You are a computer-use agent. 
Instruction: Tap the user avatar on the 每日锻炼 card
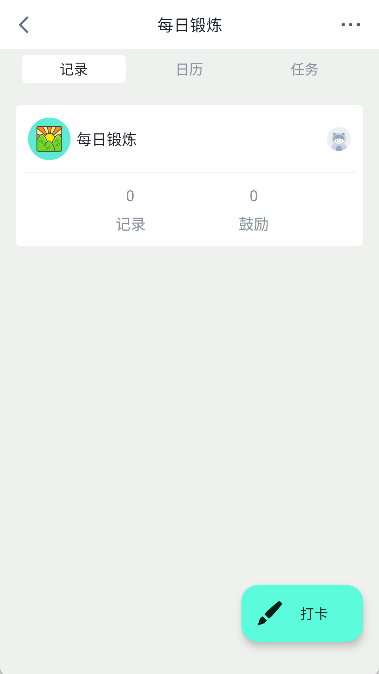tap(339, 139)
